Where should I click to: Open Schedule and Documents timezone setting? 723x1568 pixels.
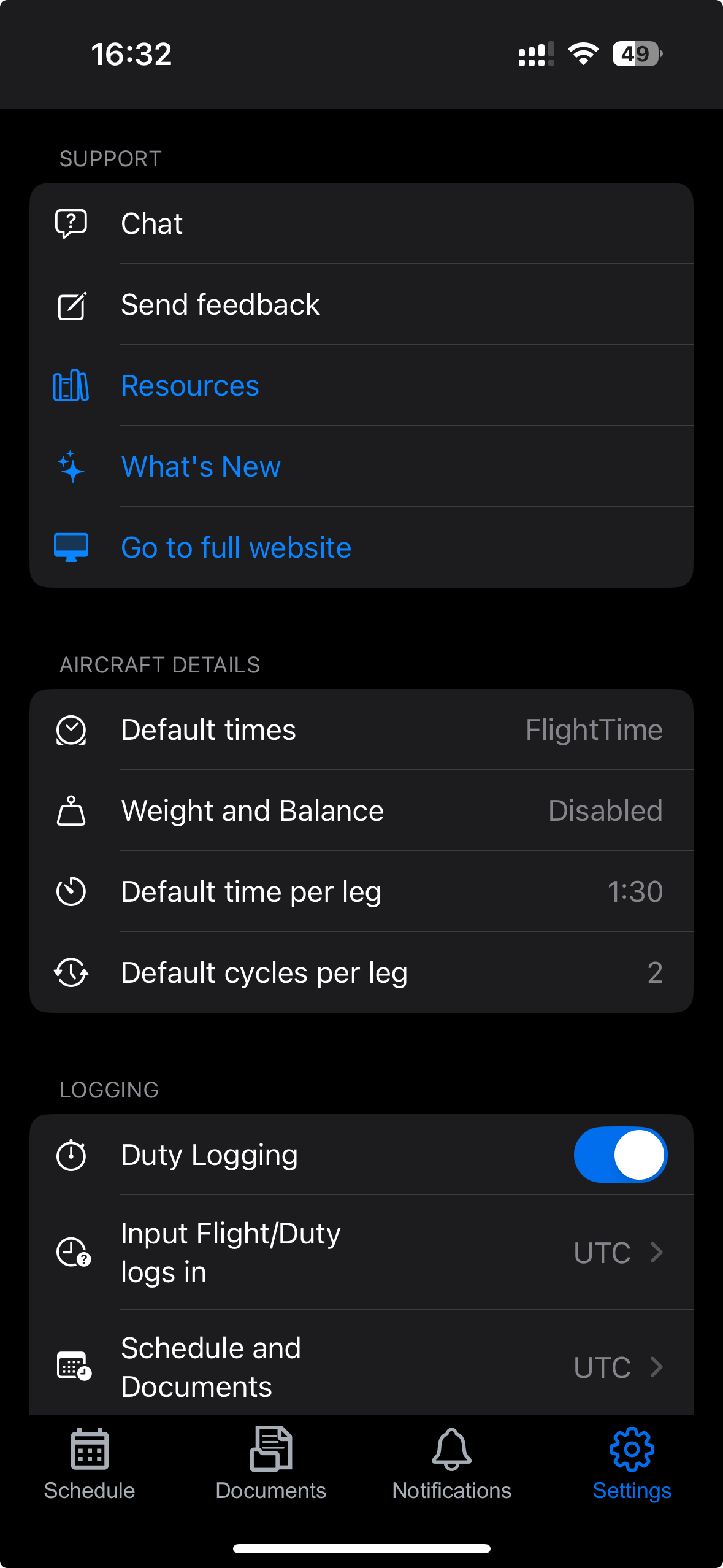[361, 1367]
